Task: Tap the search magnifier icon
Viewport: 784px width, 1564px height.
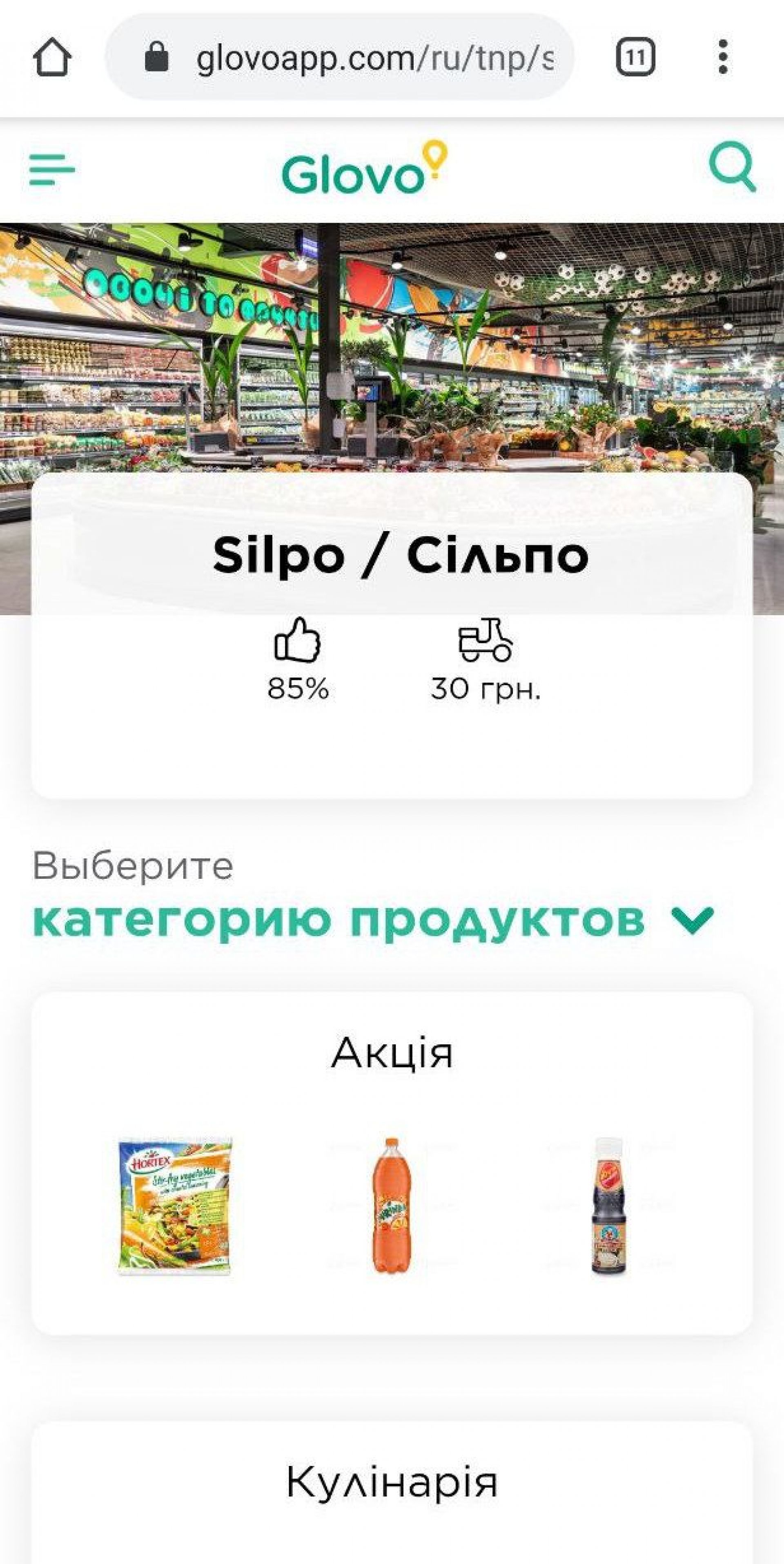Action: [x=733, y=166]
